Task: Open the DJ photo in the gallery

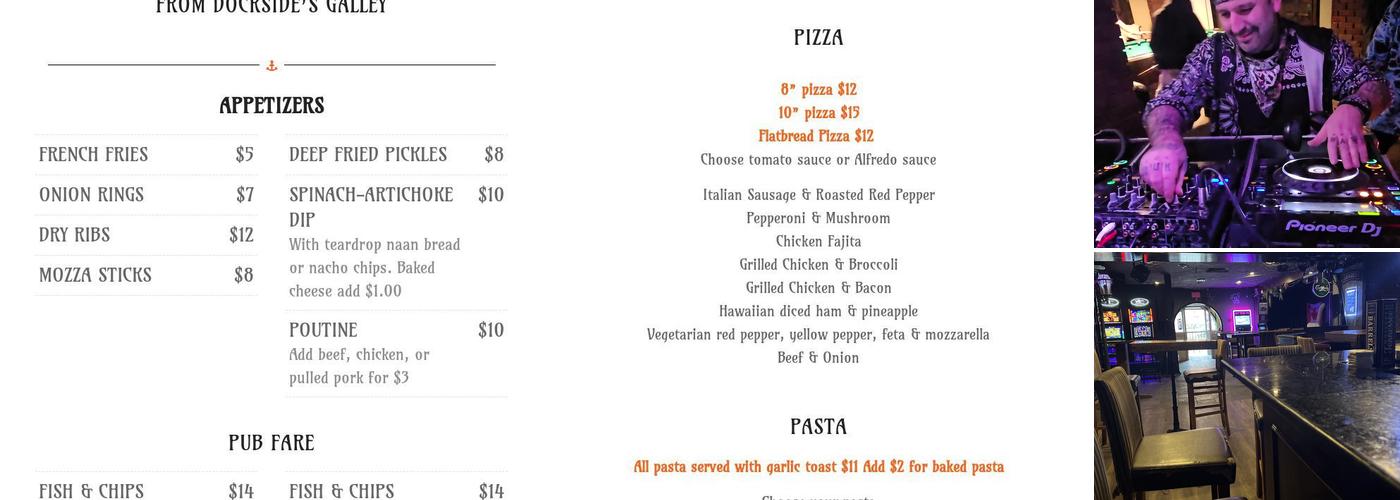Action: pyautogui.click(x=1246, y=122)
